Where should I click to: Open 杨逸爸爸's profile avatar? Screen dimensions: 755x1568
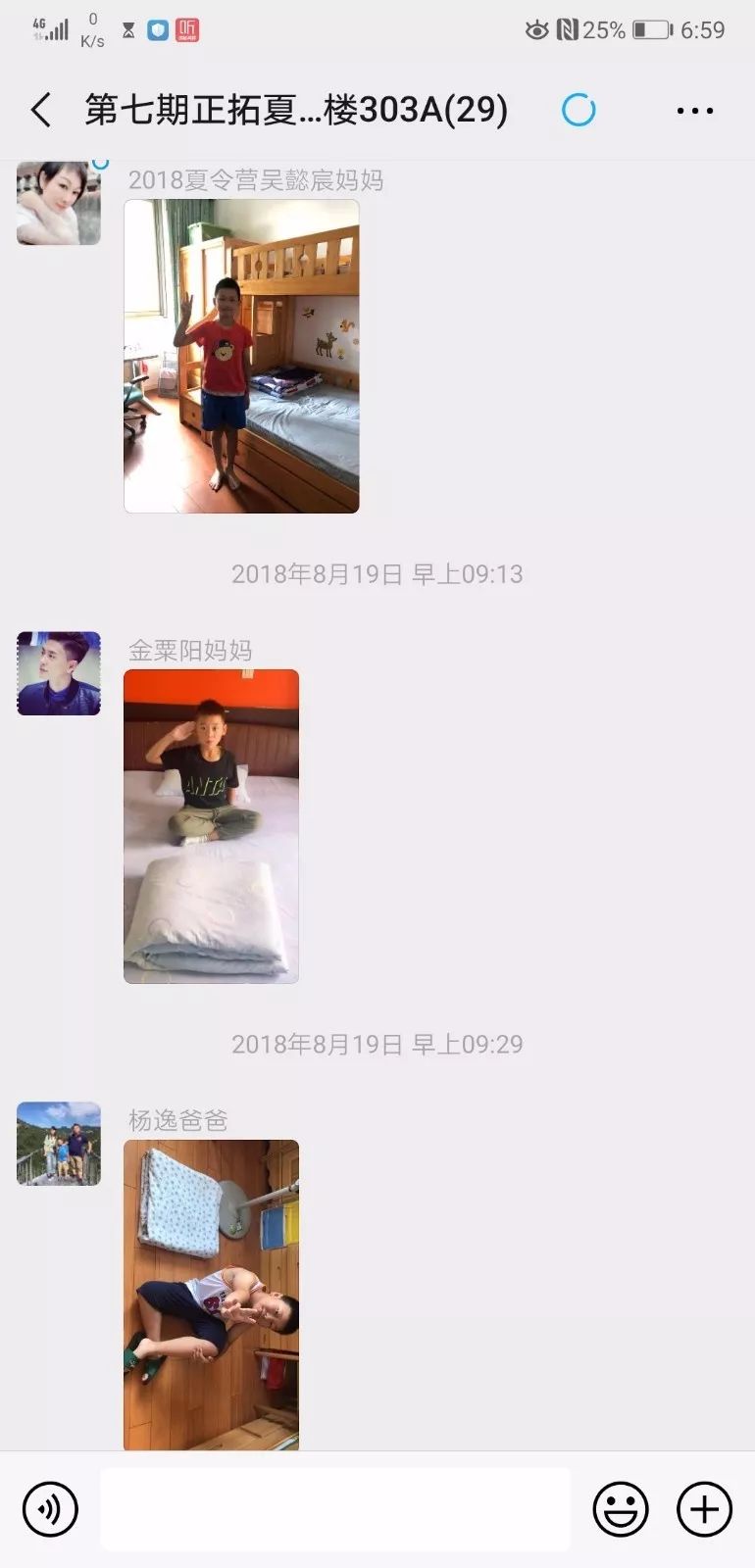pos(59,1144)
